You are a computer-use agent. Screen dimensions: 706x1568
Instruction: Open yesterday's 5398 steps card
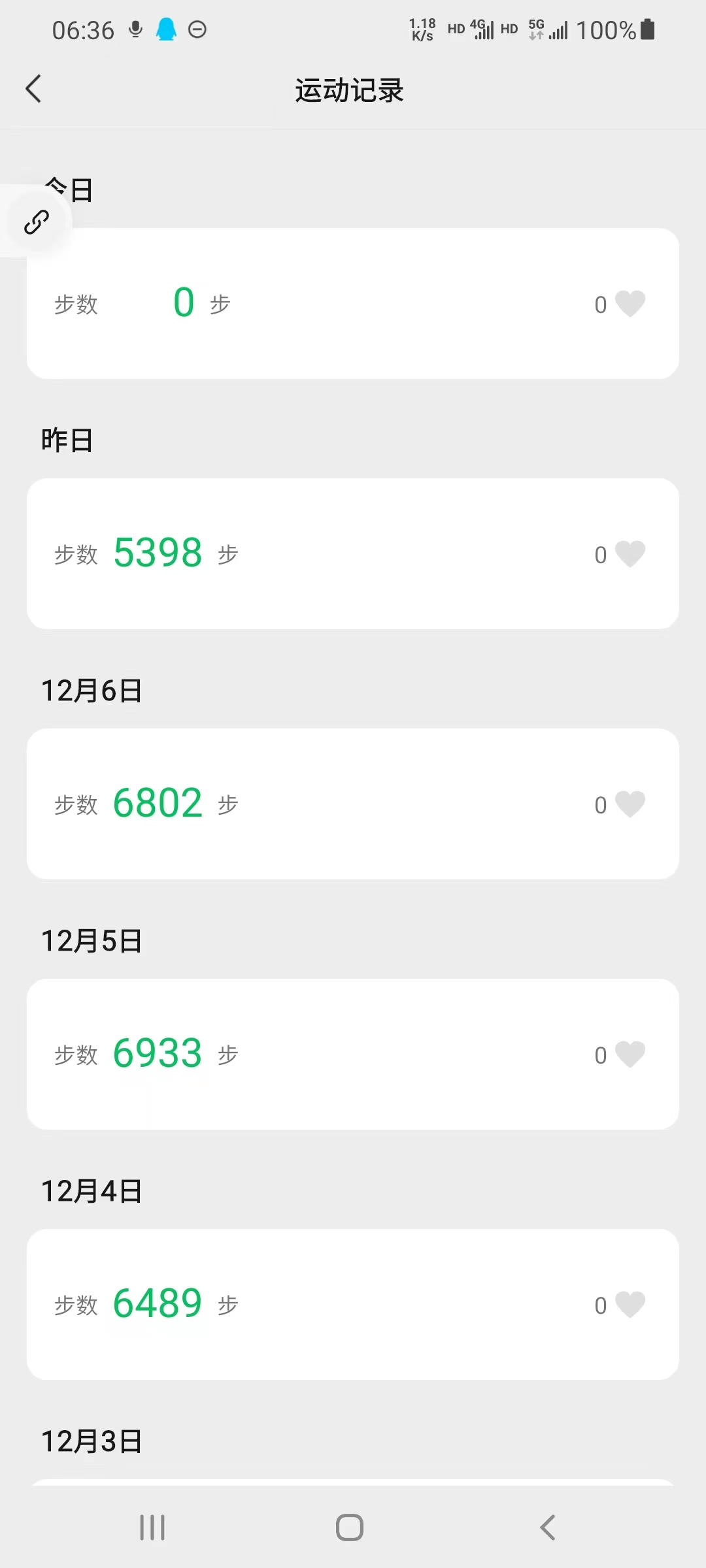(x=353, y=554)
